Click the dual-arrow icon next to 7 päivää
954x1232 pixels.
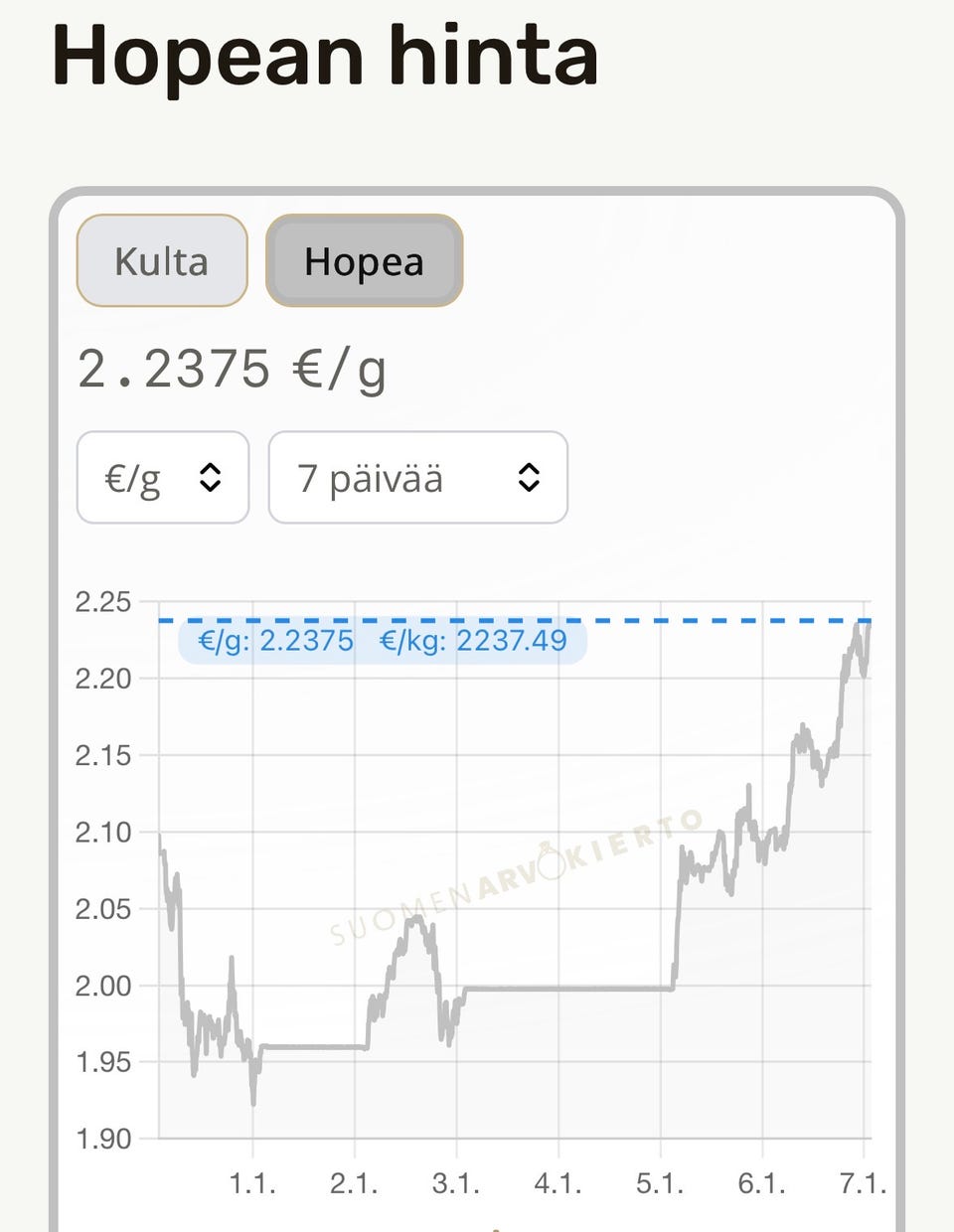(x=530, y=479)
